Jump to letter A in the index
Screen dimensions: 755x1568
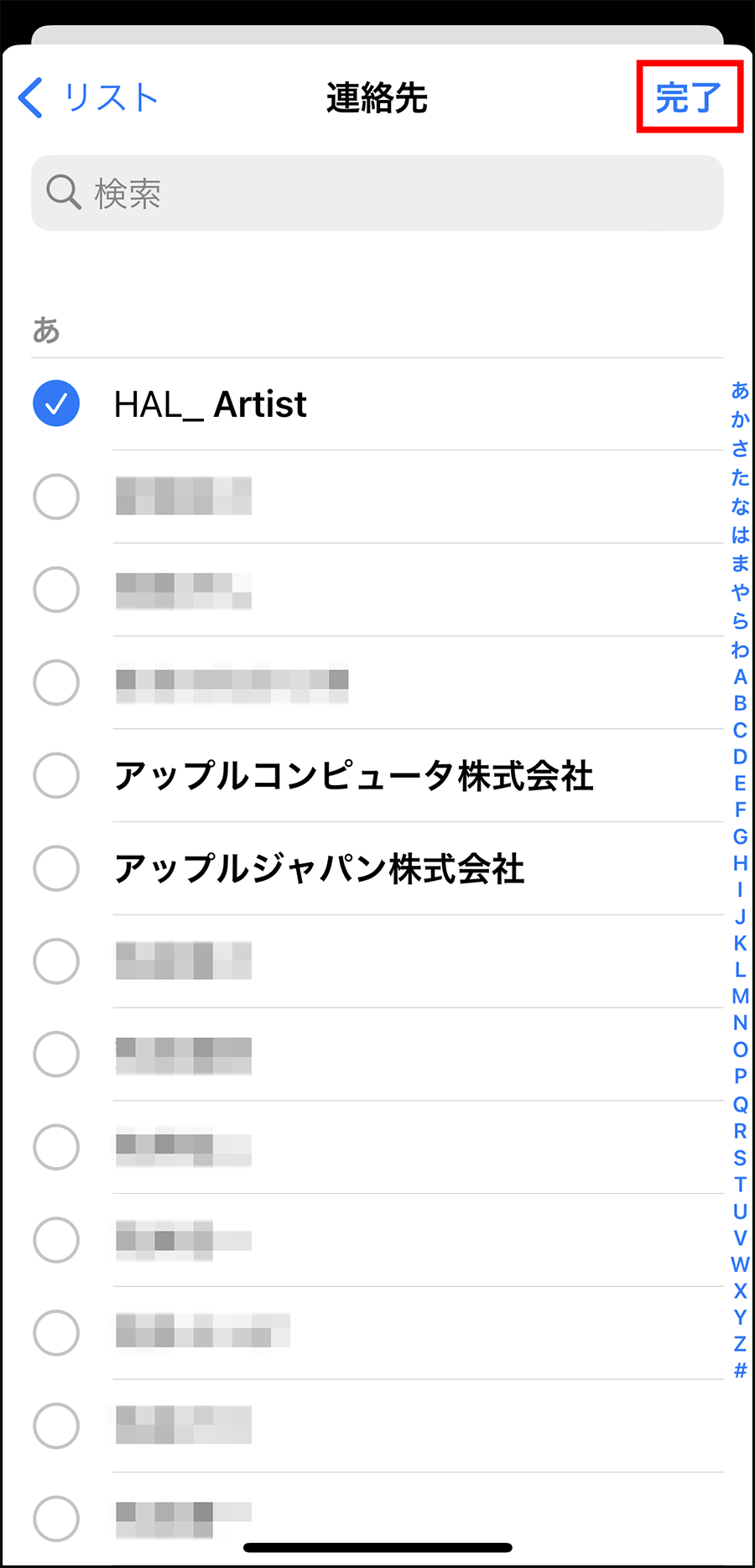[x=740, y=676]
